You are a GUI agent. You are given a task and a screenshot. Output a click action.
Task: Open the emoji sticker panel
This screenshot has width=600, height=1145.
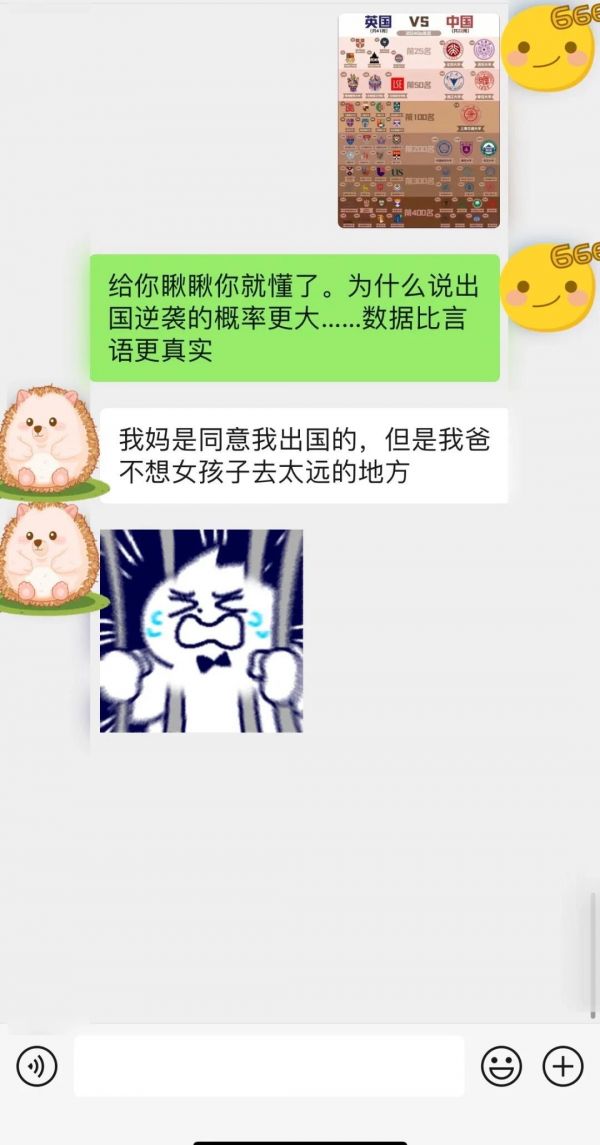pyautogui.click(x=501, y=1067)
